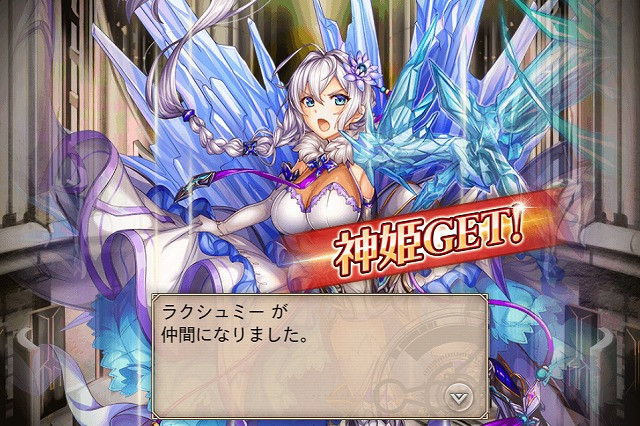The image size is (640, 426).
Task: Tap the down arrow to advance the dialog
Action: (x=459, y=394)
